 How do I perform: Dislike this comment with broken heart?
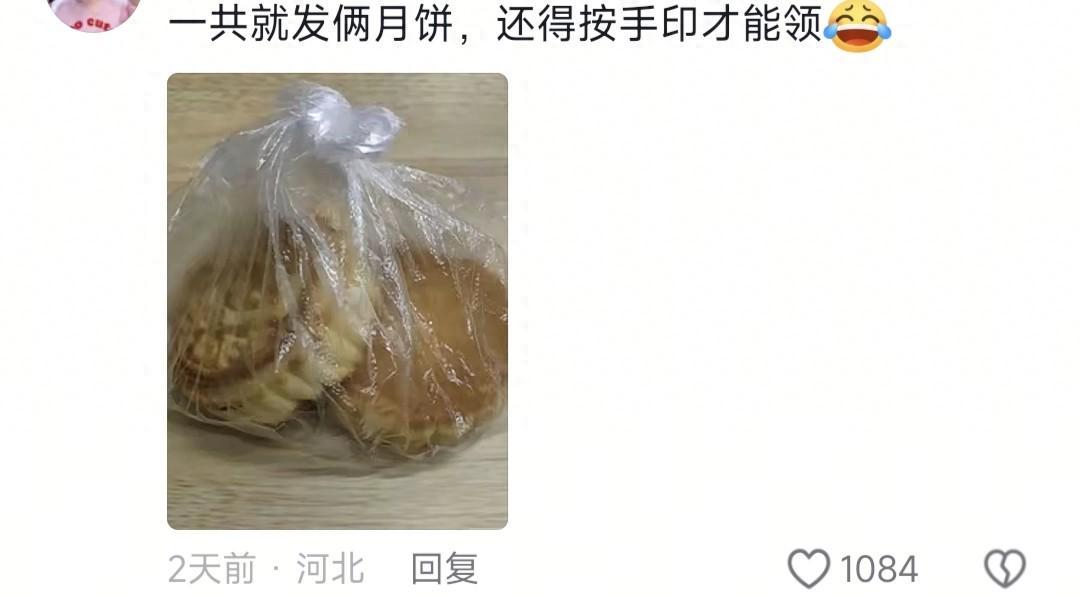click(x=1004, y=569)
